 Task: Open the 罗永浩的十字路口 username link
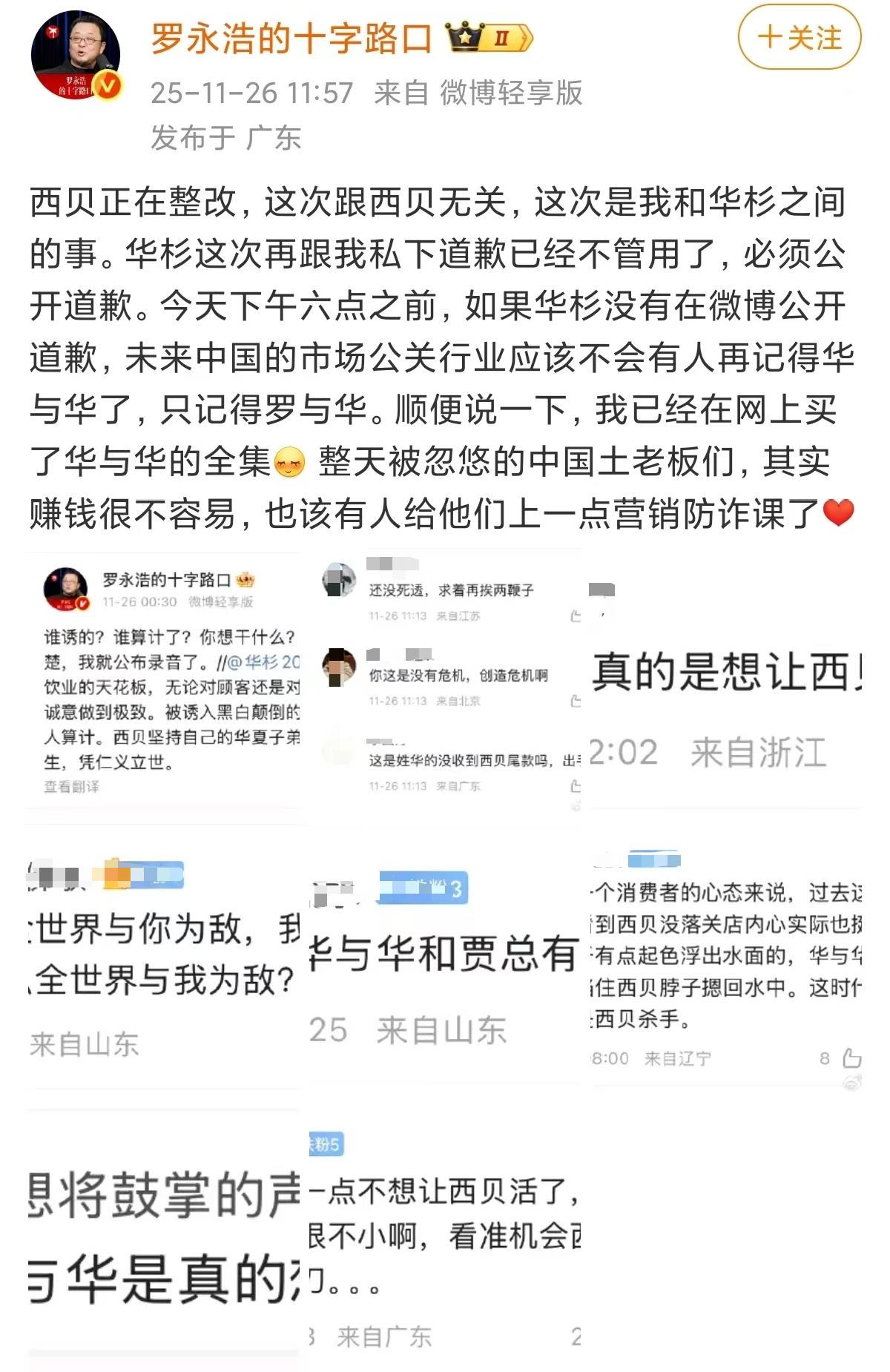pyautogui.click(x=291, y=39)
